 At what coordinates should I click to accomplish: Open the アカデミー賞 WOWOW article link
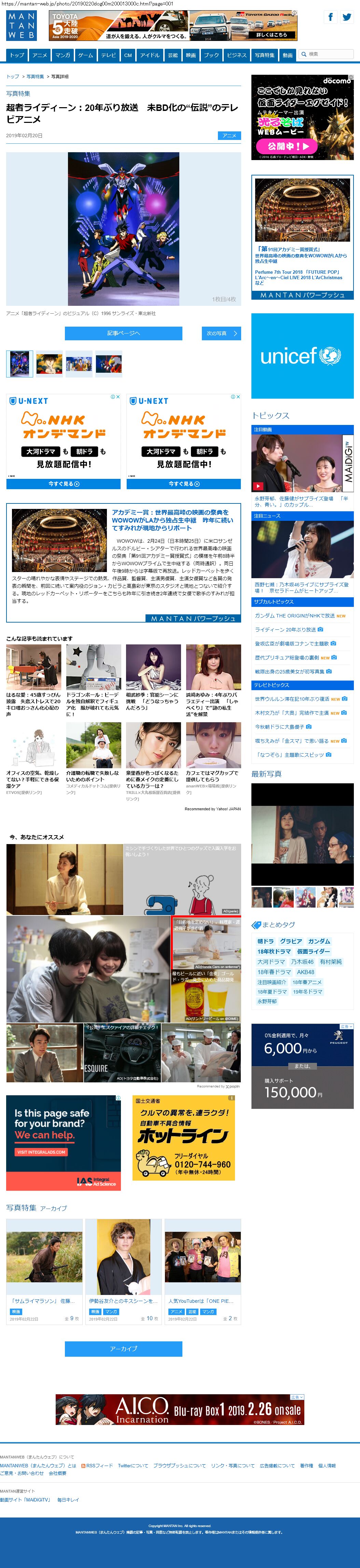[170, 520]
